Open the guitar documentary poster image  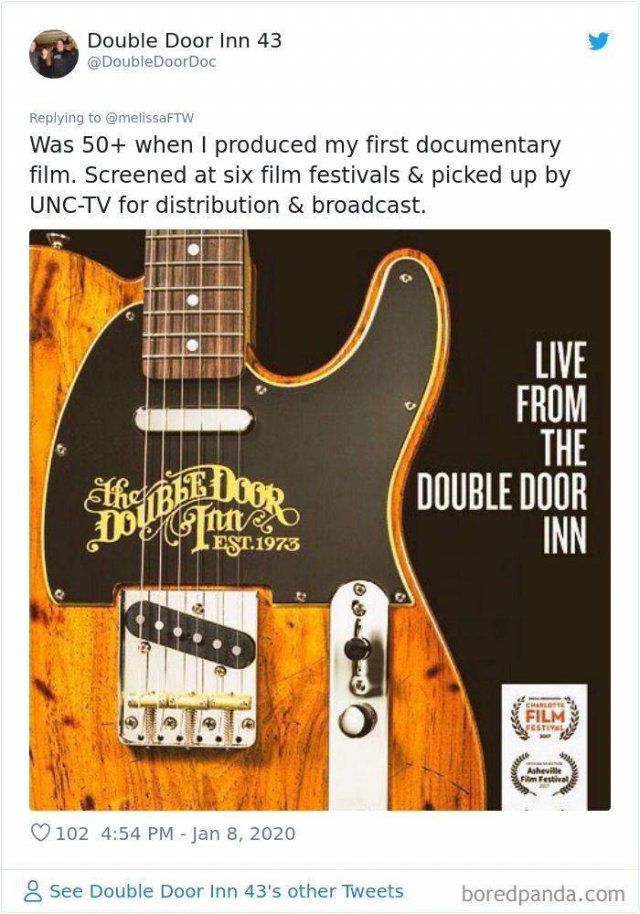click(319, 520)
